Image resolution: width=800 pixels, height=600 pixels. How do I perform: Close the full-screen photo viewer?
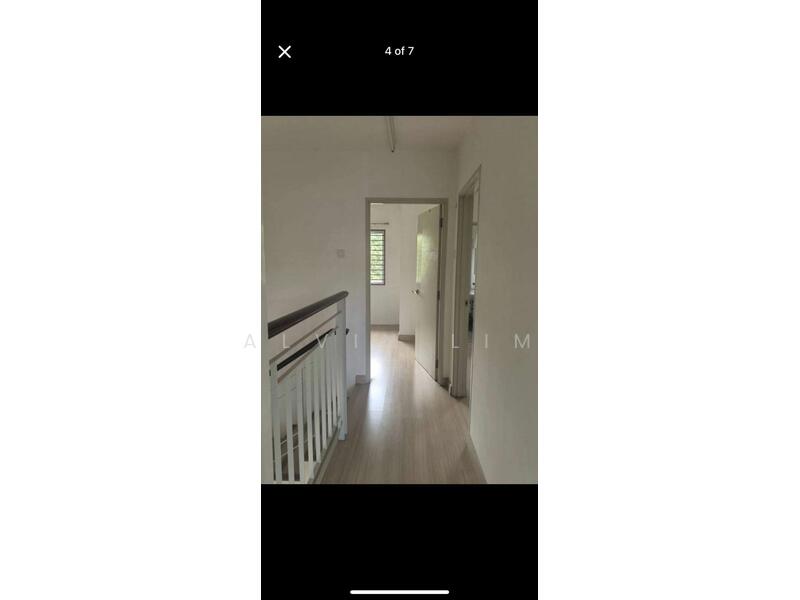(x=285, y=52)
